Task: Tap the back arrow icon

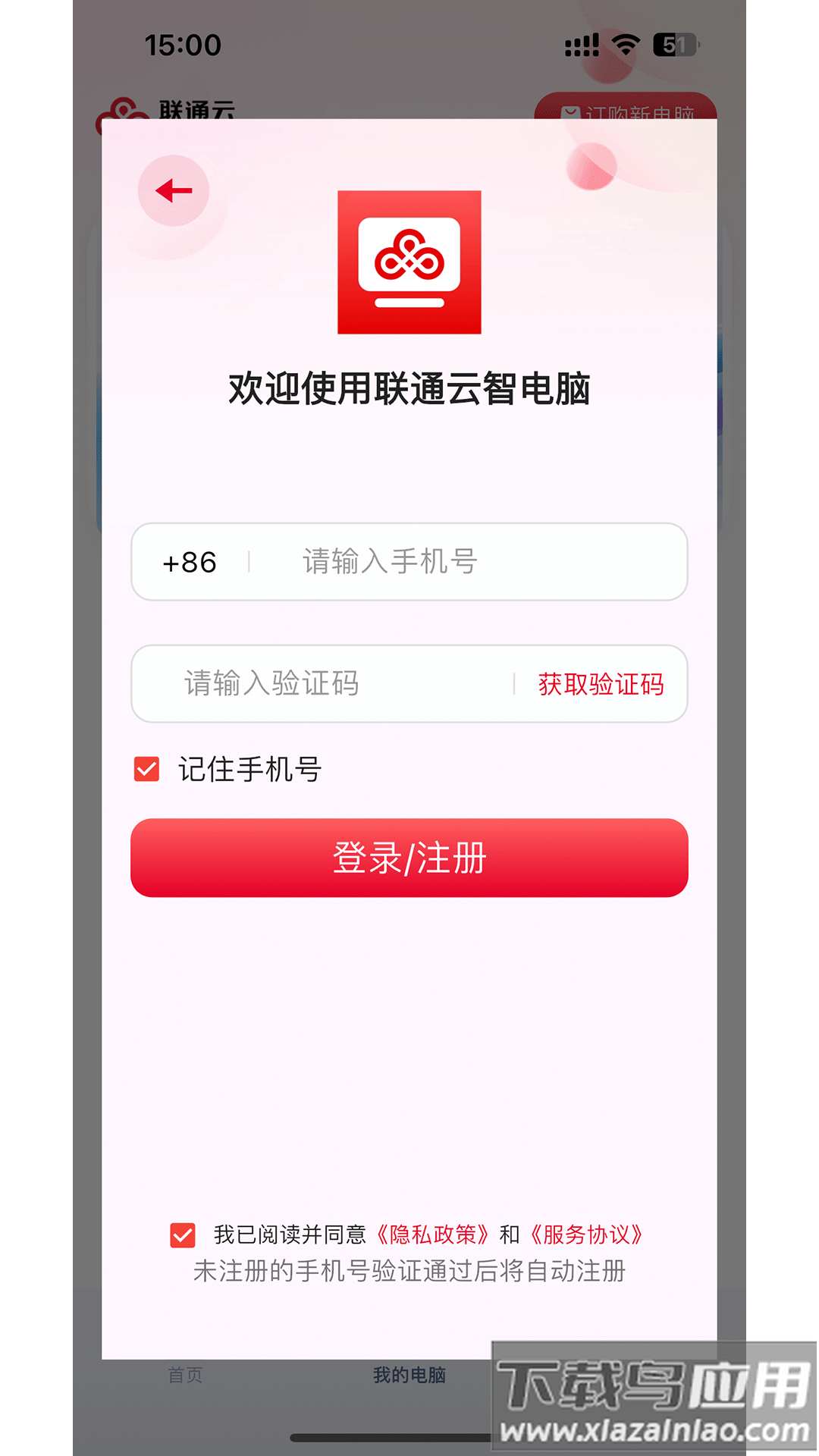Action: point(173,190)
